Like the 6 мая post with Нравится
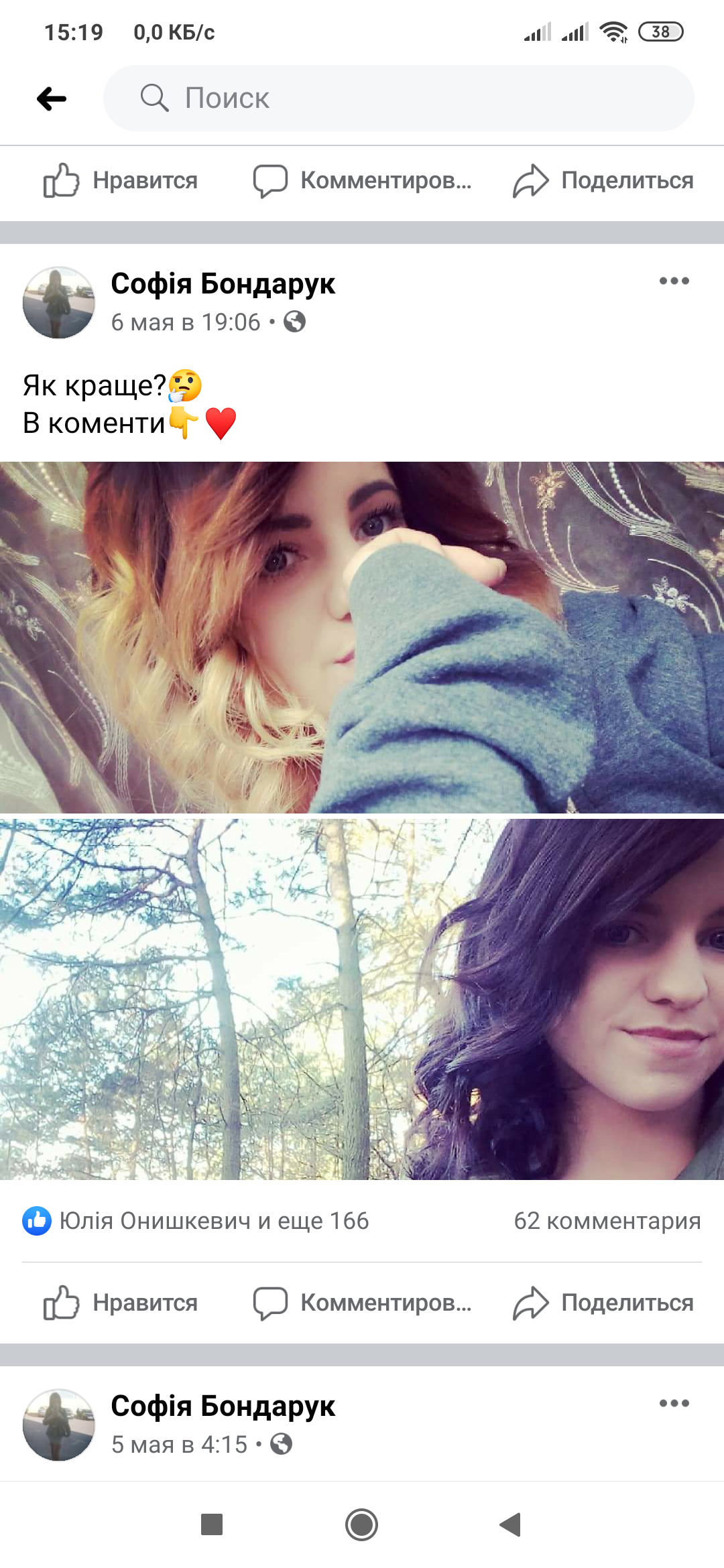 click(x=121, y=1303)
